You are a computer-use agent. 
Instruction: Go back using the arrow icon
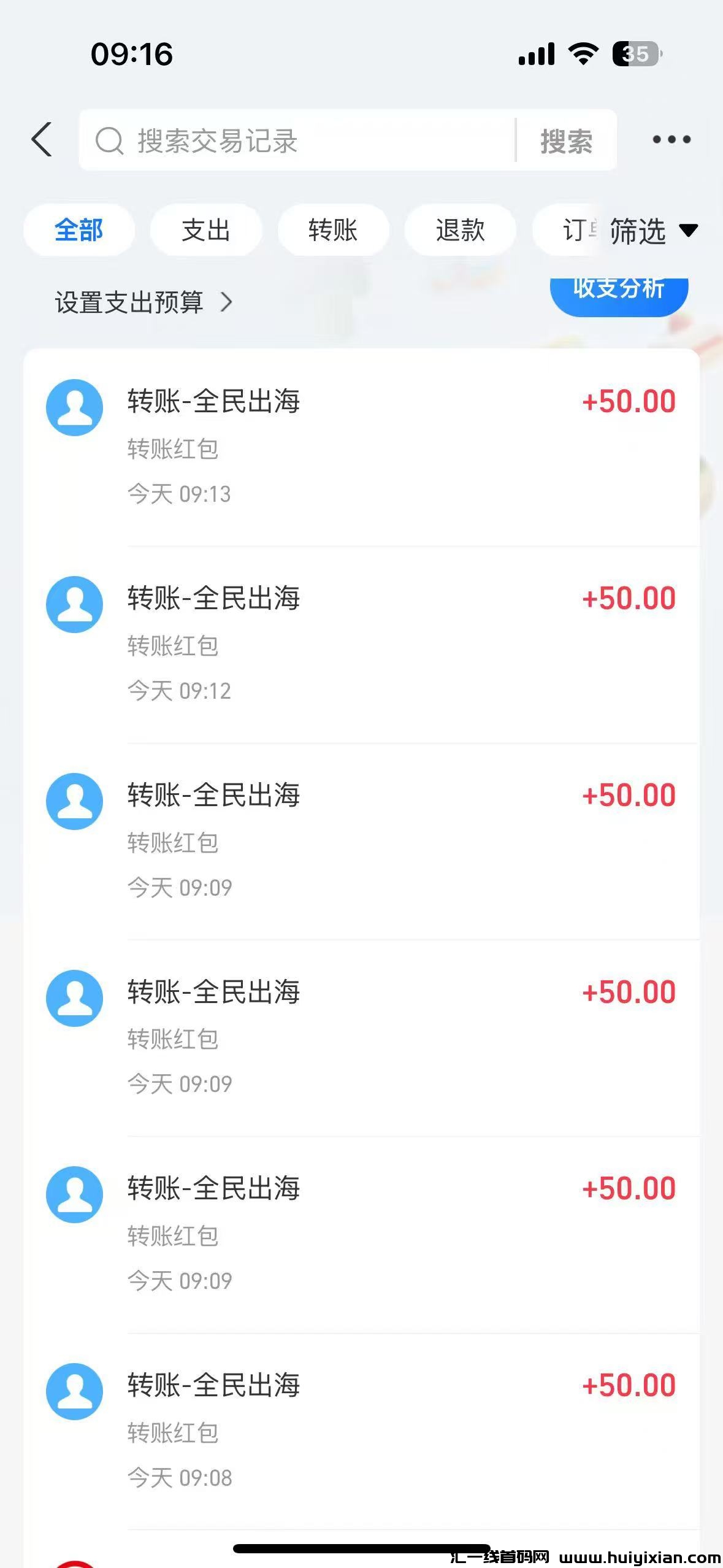(x=42, y=140)
